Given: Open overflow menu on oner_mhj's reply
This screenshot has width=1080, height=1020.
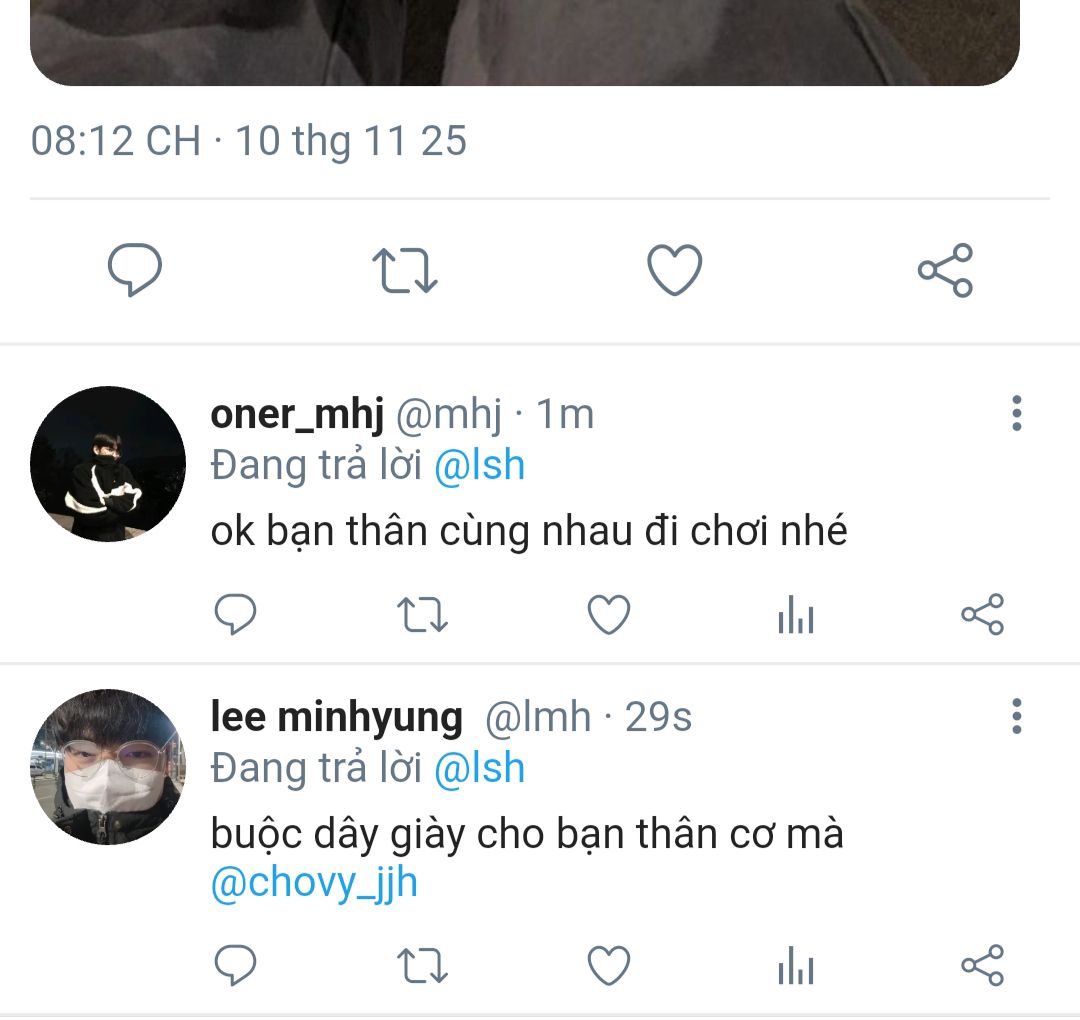Looking at the screenshot, I should pos(1017,413).
